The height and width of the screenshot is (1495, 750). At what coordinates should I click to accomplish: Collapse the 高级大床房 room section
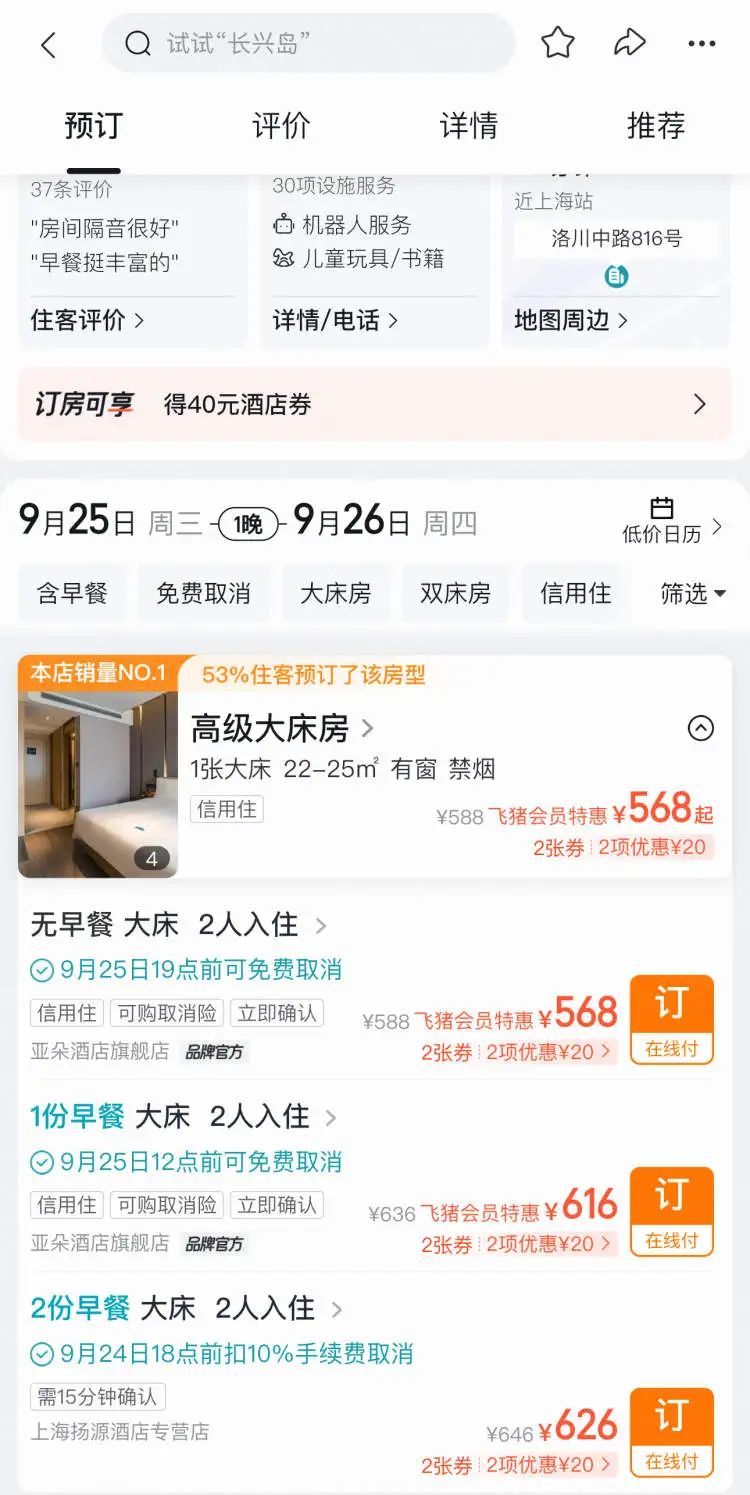701,728
